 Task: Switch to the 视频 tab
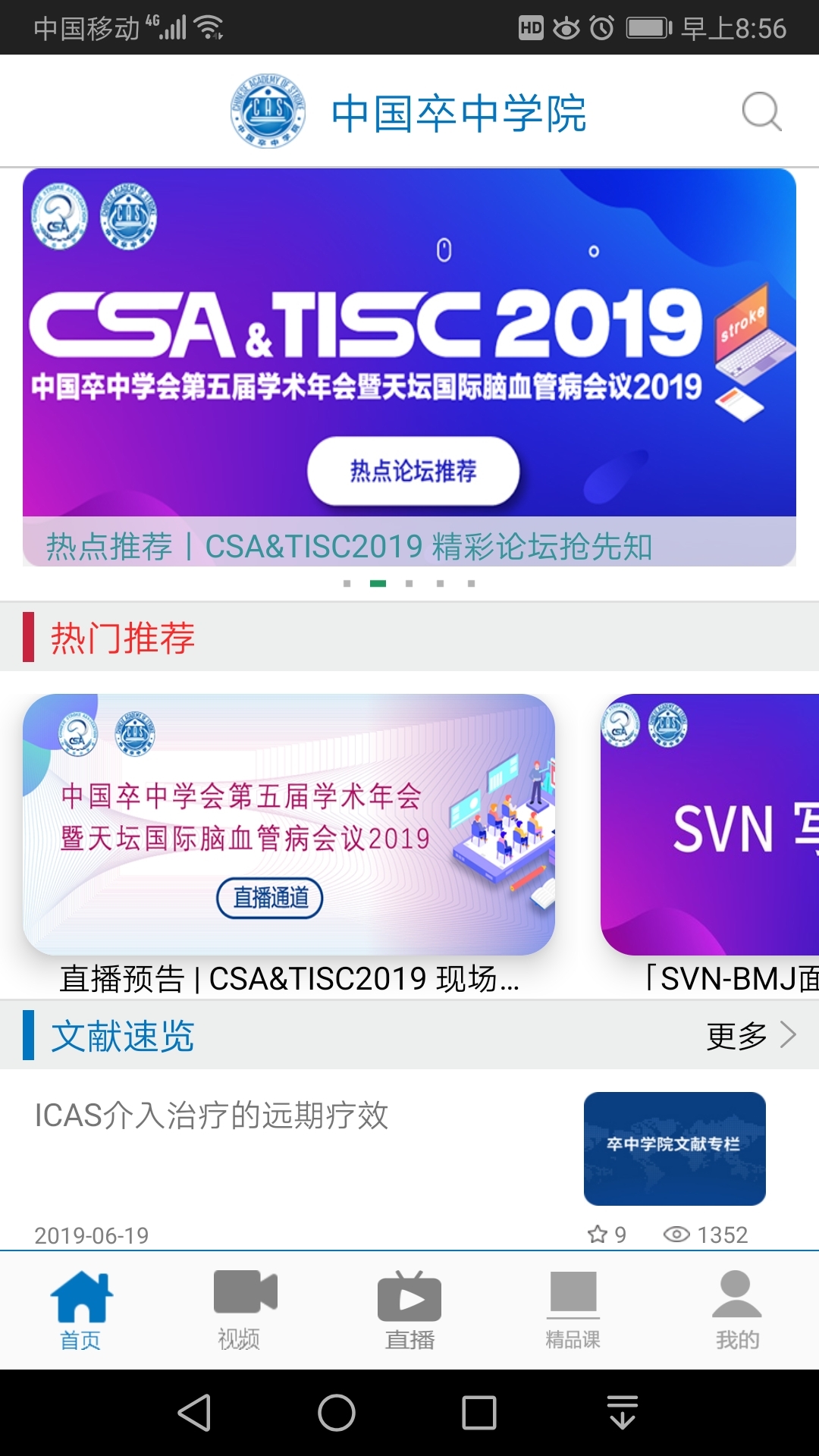tap(244, 1310)
